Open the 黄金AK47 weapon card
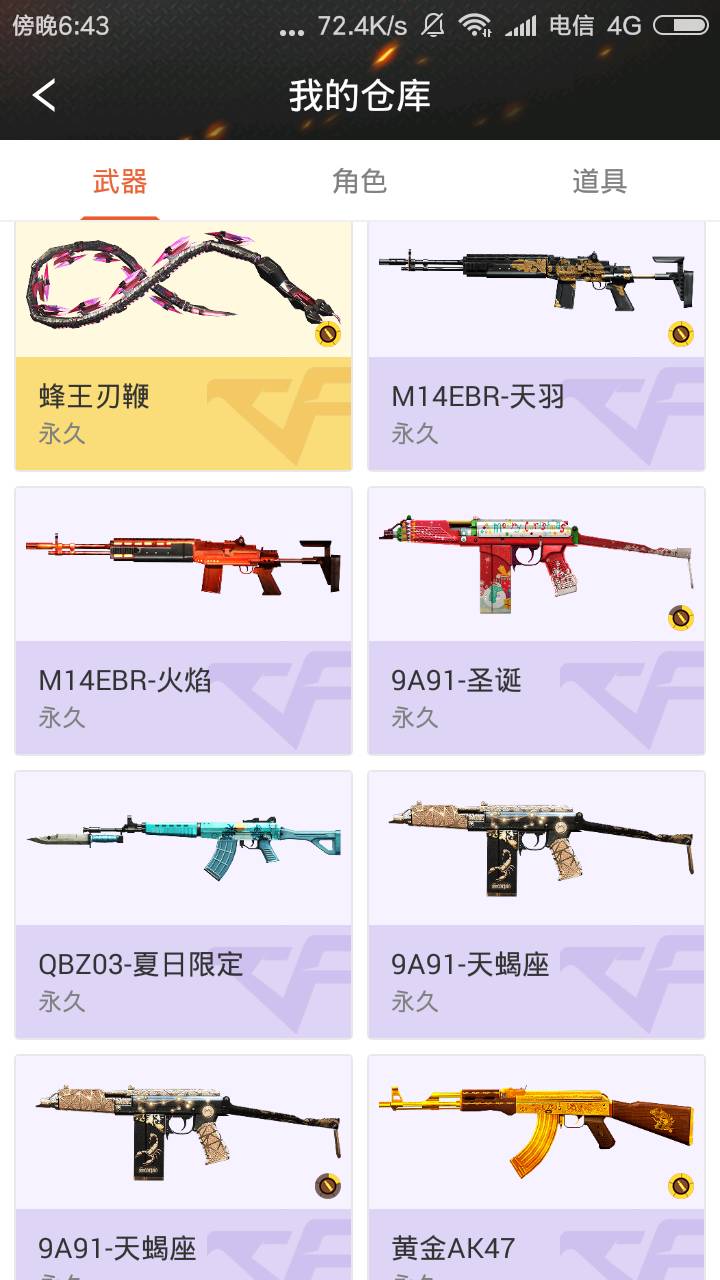This screenshot has width=720, height=1280. [536, 1165]
